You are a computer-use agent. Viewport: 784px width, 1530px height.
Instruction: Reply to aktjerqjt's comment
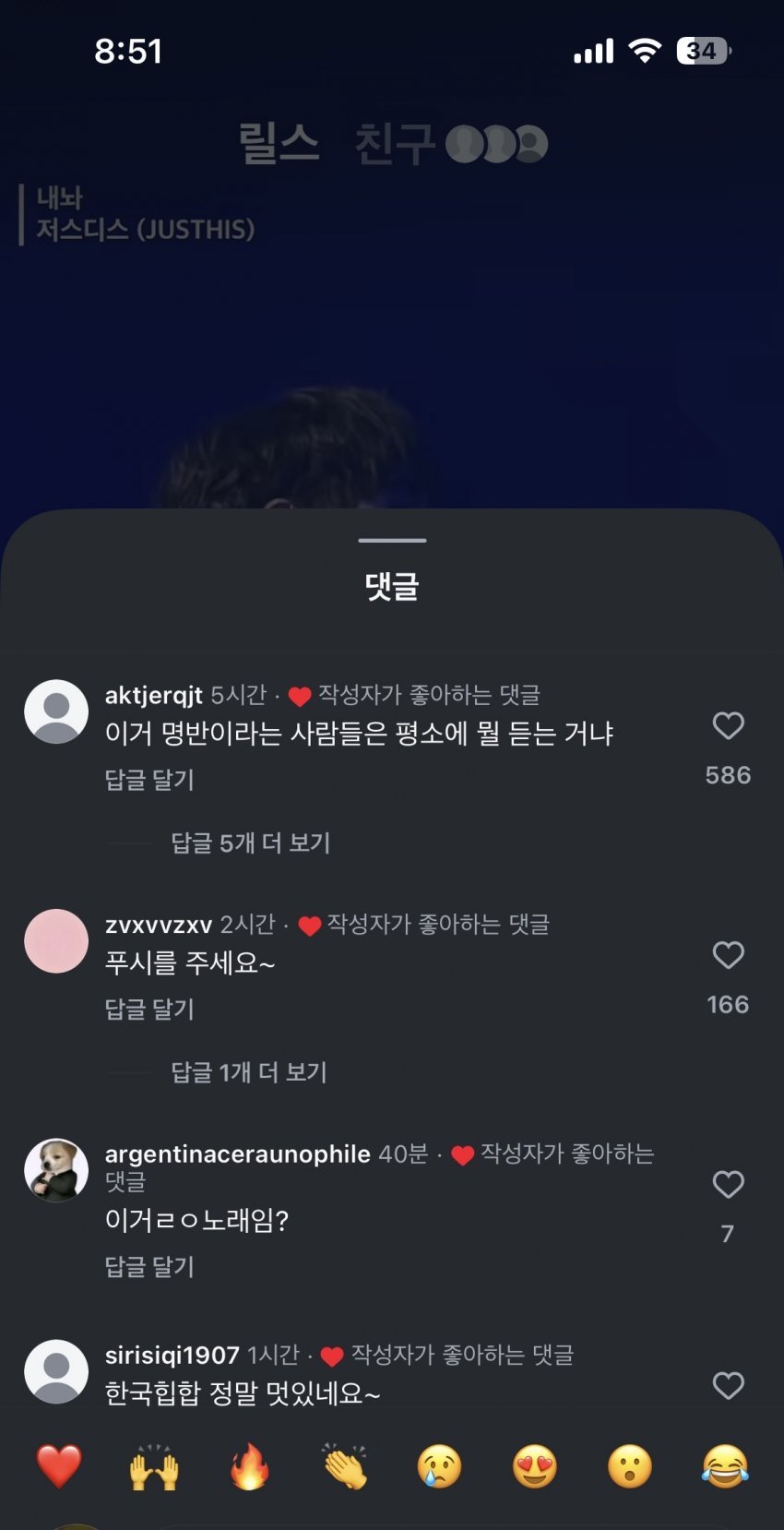pyautogui.click(x=149, y=780)
